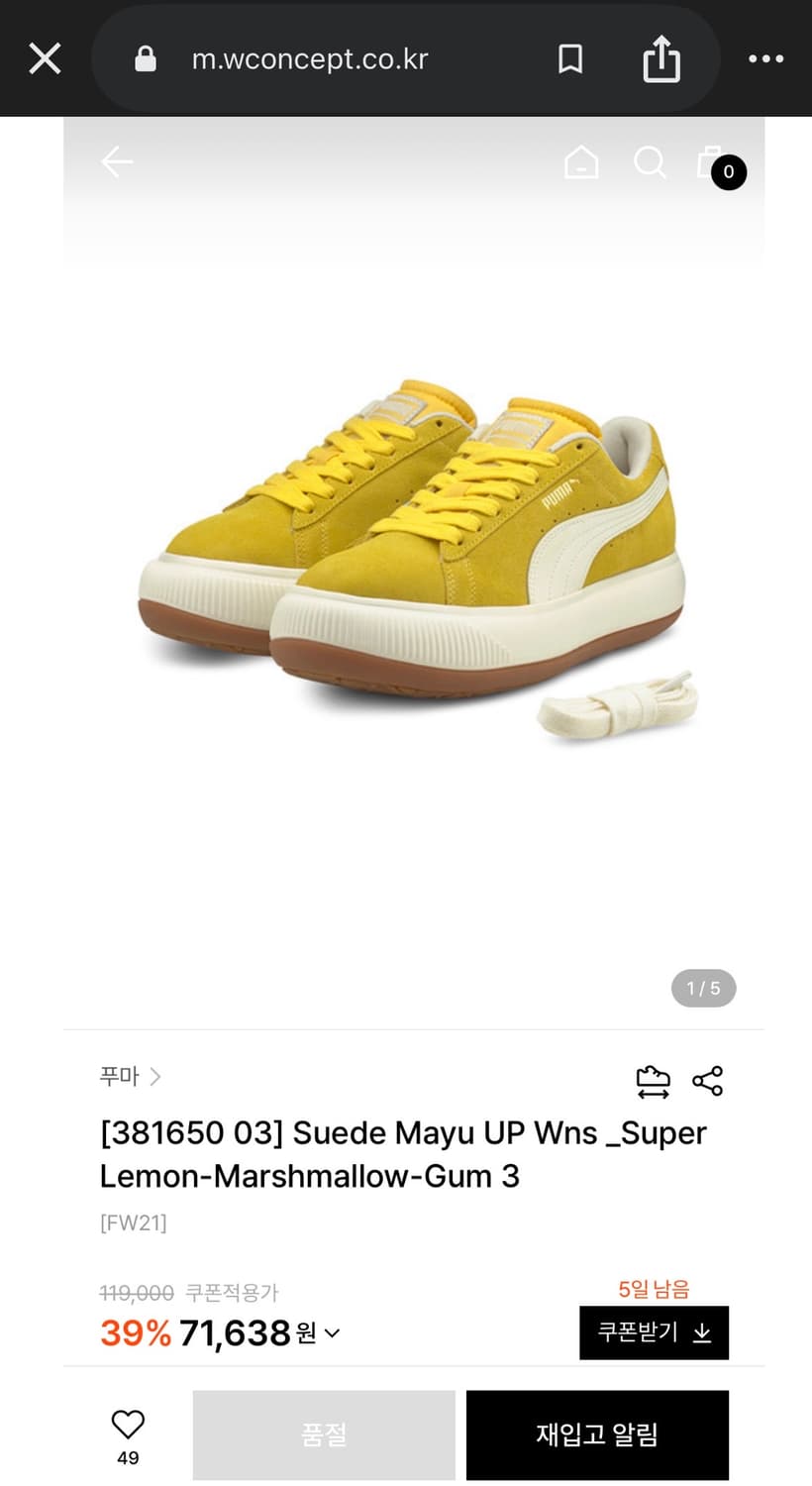Tap the address bar showing m.wconcept.co.kr
The image size is (812, 1486).
(310, 58)
